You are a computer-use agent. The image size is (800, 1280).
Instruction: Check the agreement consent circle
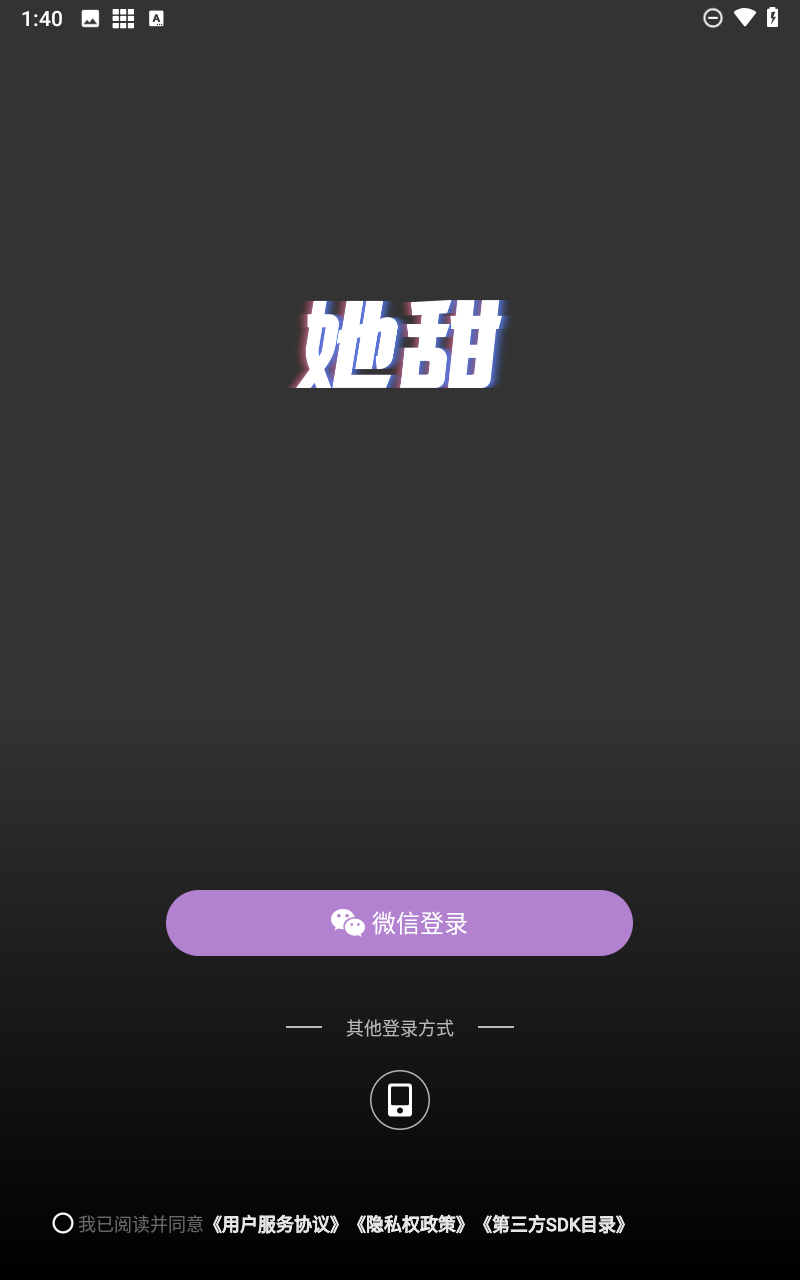tap(63, 1223)
